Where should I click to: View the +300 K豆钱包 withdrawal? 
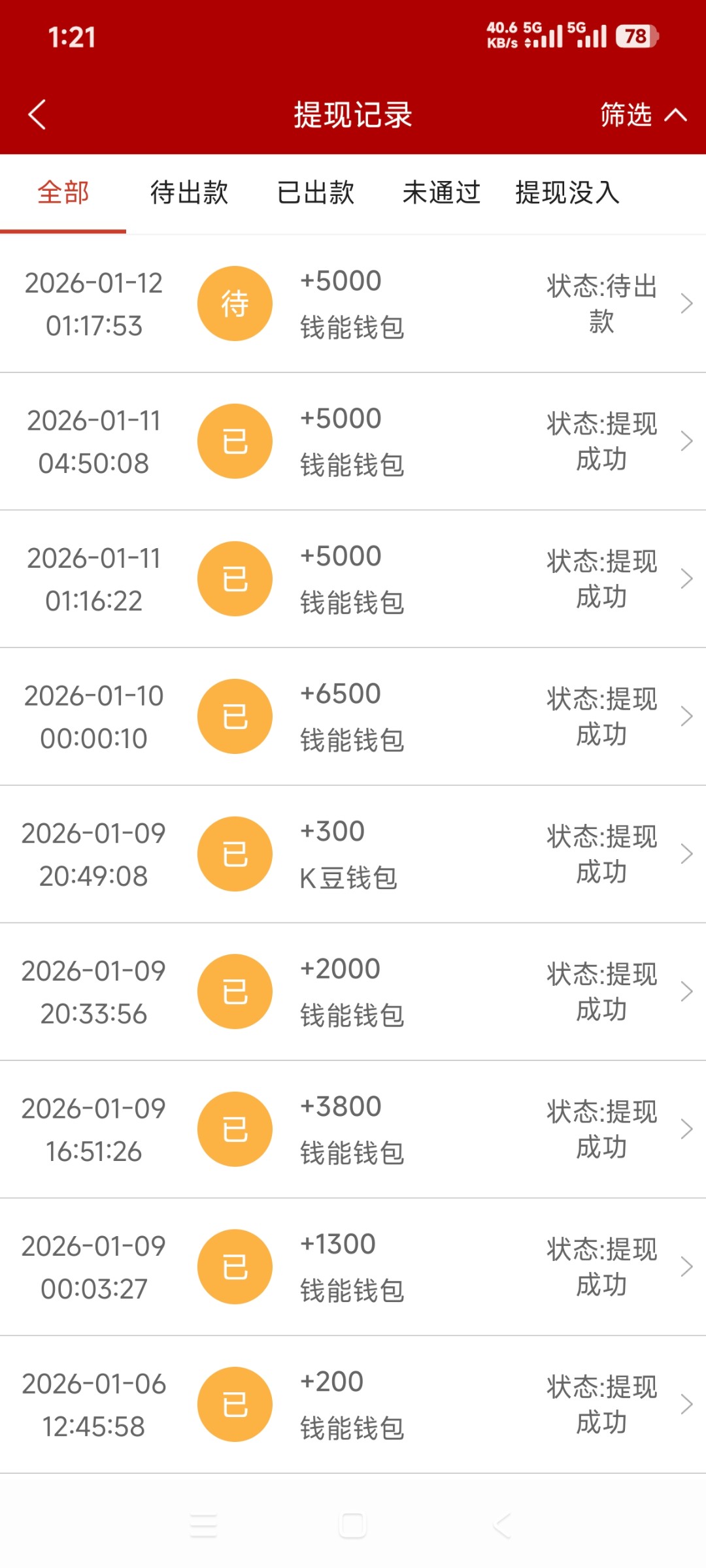click(x=353, y=854)
